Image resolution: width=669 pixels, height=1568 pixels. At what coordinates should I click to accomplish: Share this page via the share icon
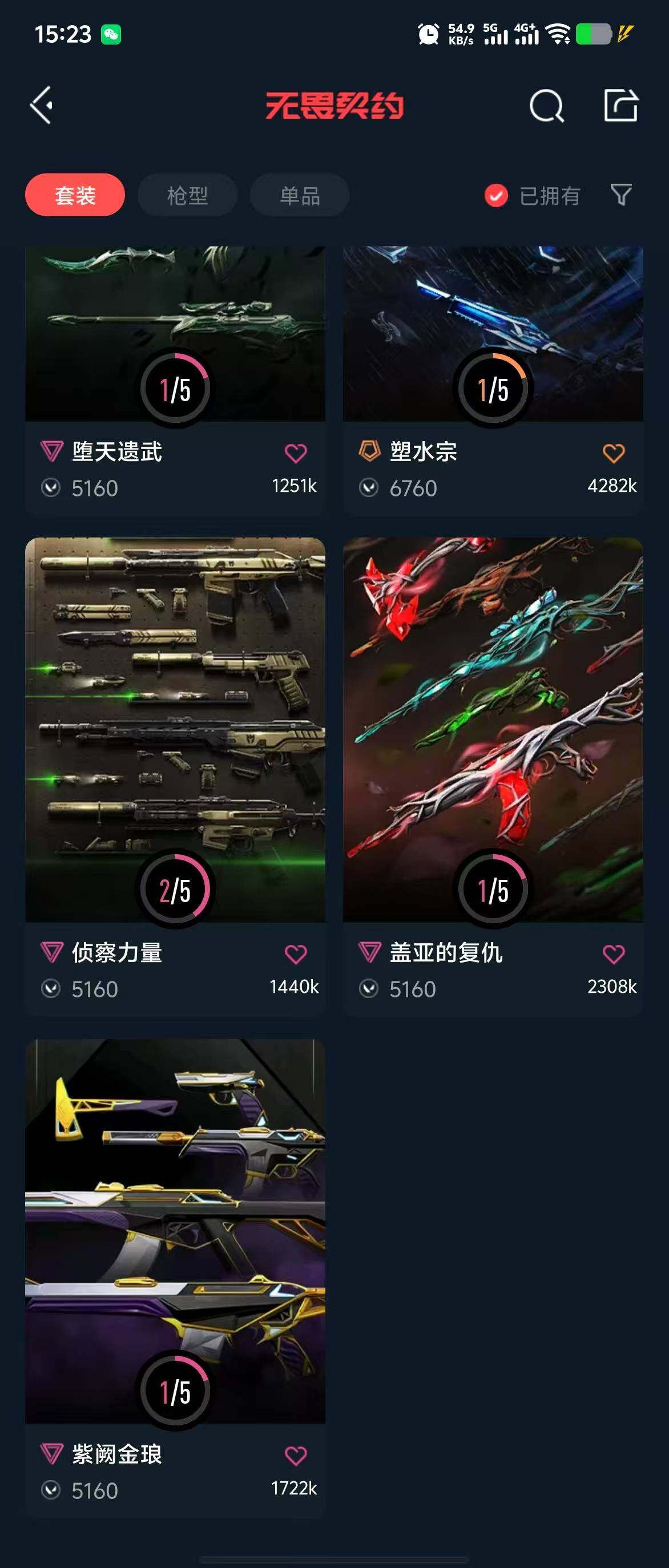point(620,106)
